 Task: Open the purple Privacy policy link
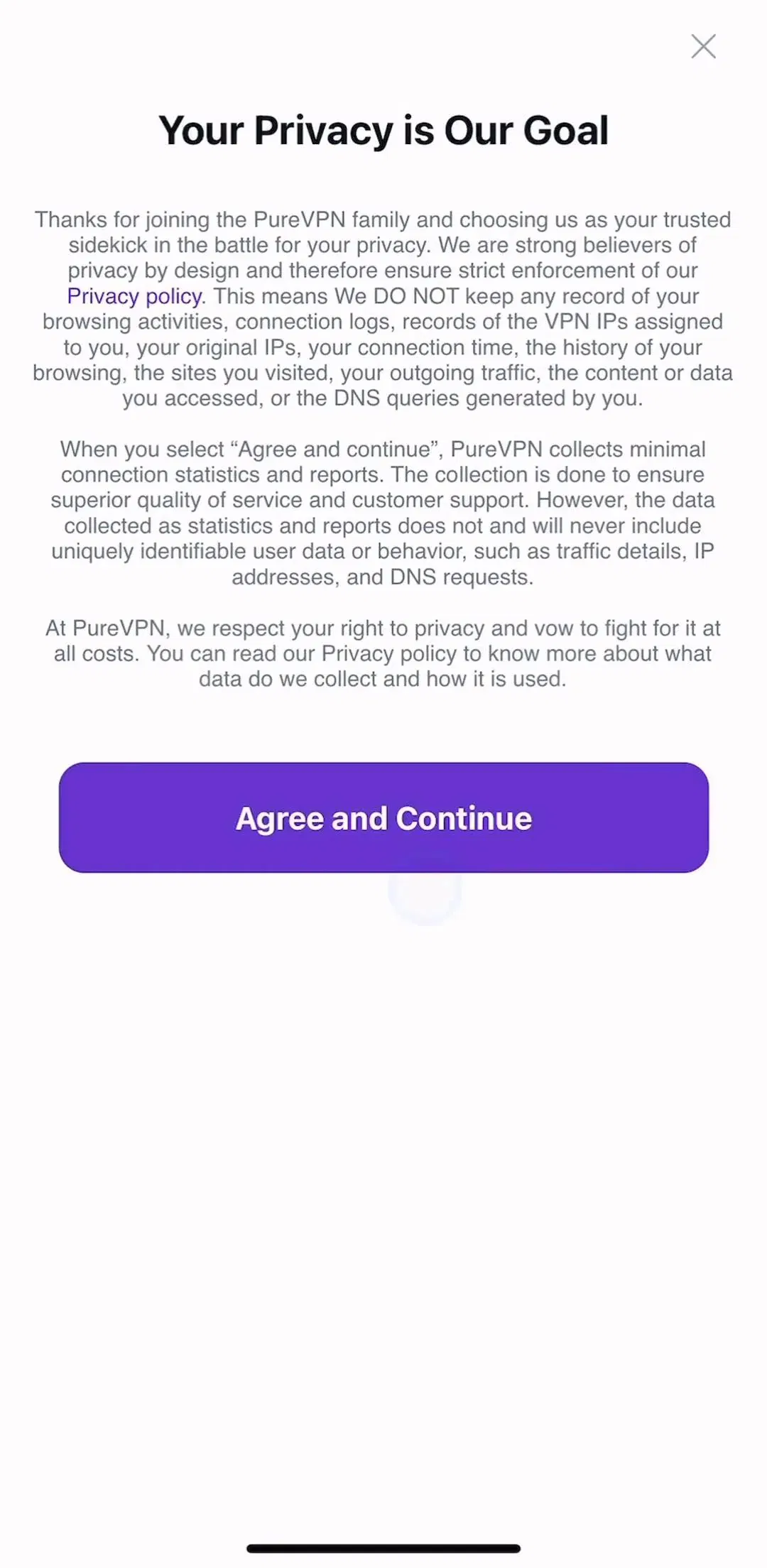134,296
